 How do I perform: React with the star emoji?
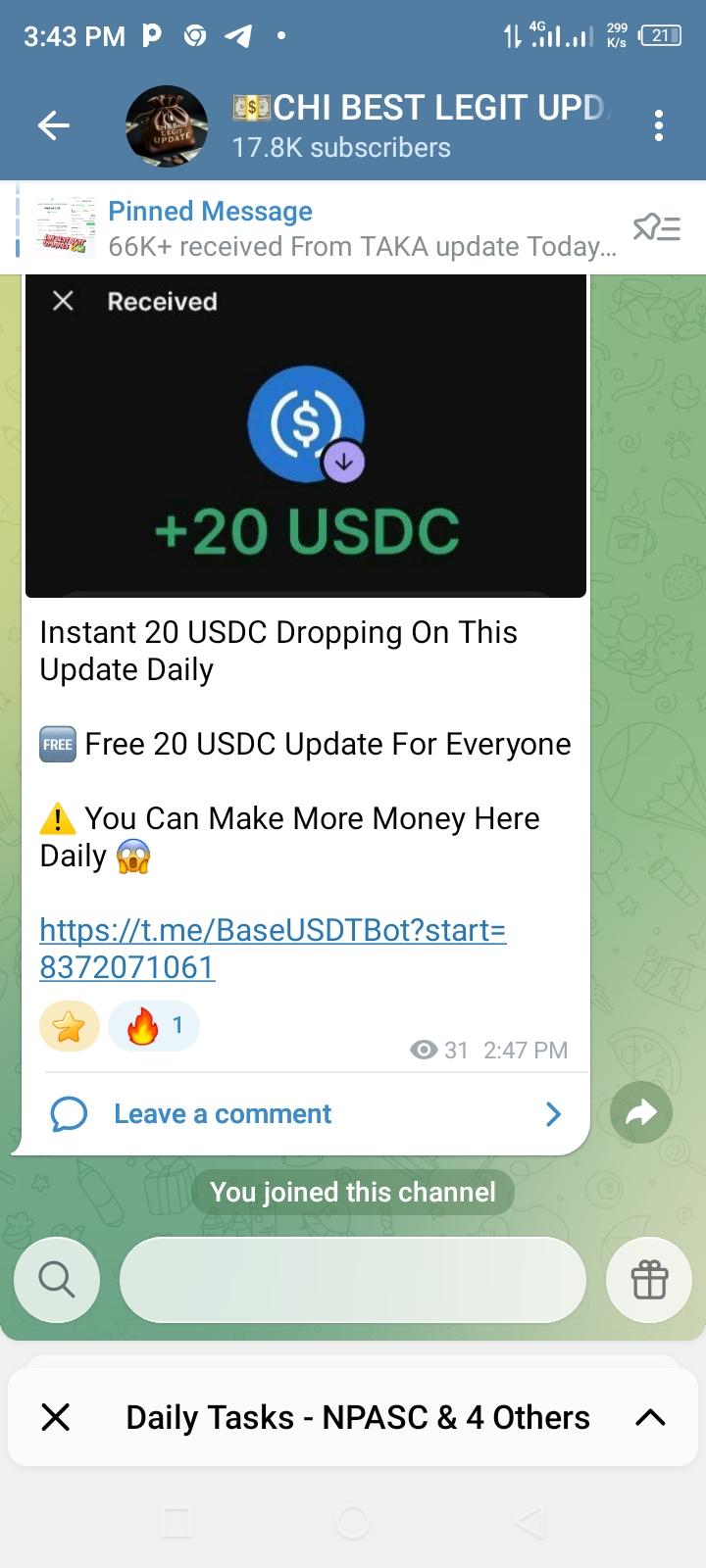[x=69, y=1026]
